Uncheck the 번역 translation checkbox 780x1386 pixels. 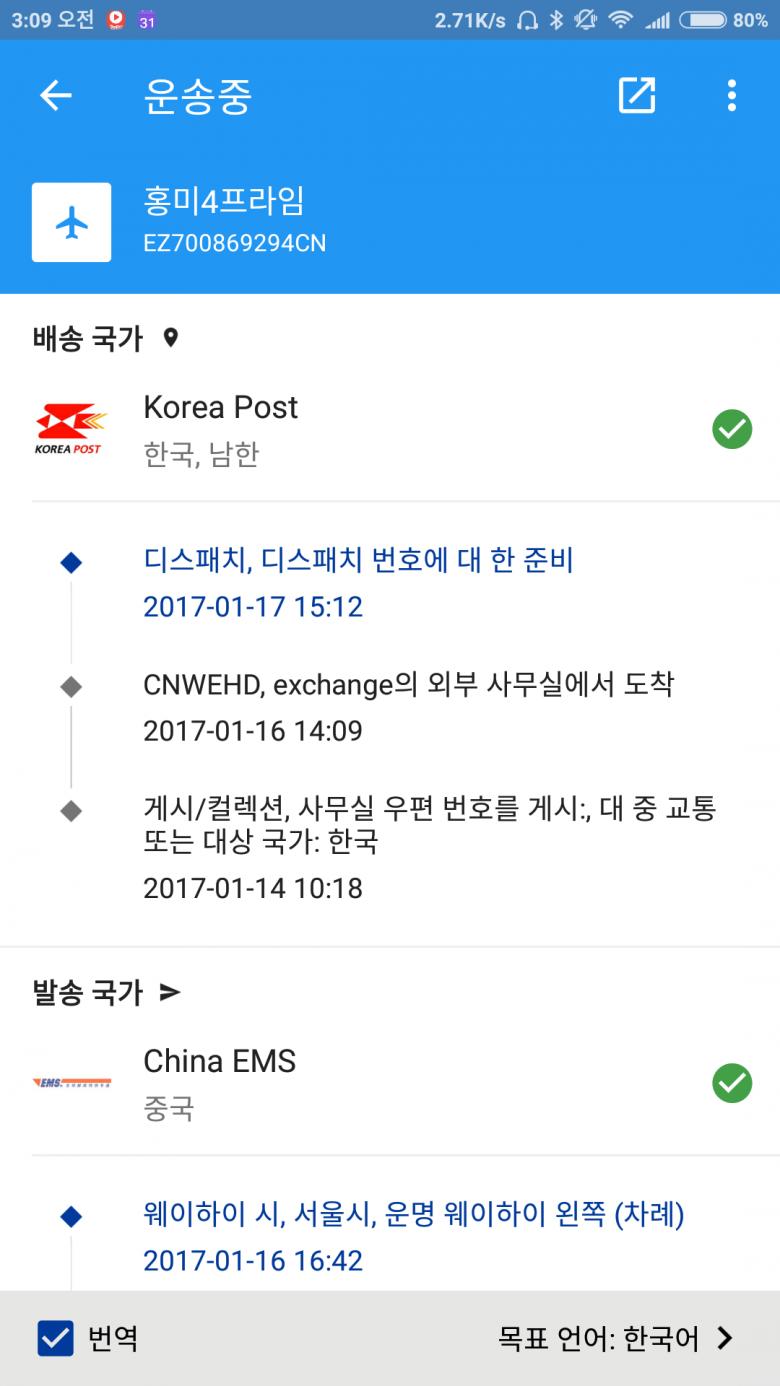(56, 1338)
